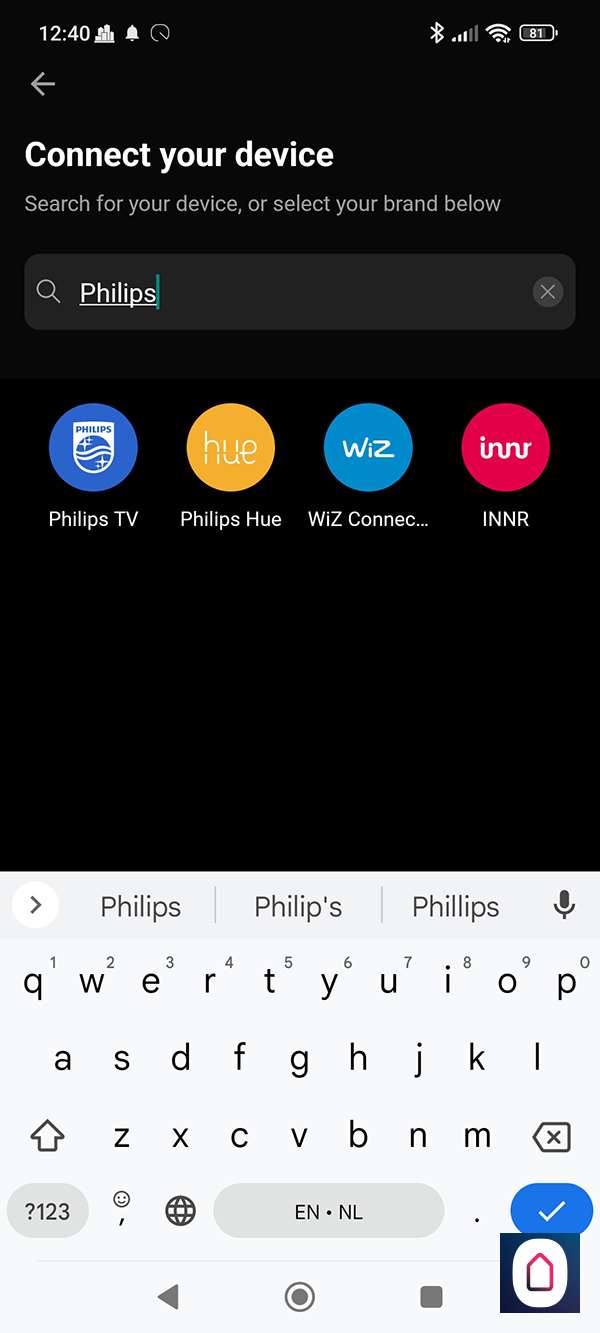This screenshot has height=1333, width=600.
Task: Expand the keyboard suggestions arrow
Action: pyautogui.click(x=36, y=906)
